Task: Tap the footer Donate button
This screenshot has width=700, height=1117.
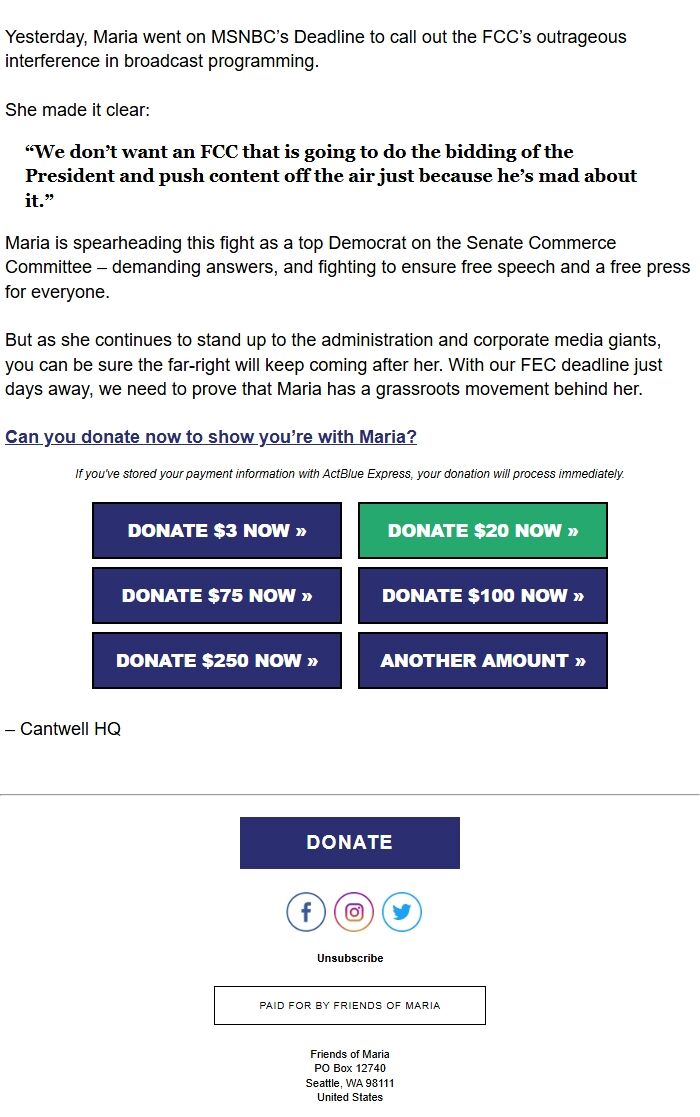Action: pyautogui.click(x=350, y=843)
